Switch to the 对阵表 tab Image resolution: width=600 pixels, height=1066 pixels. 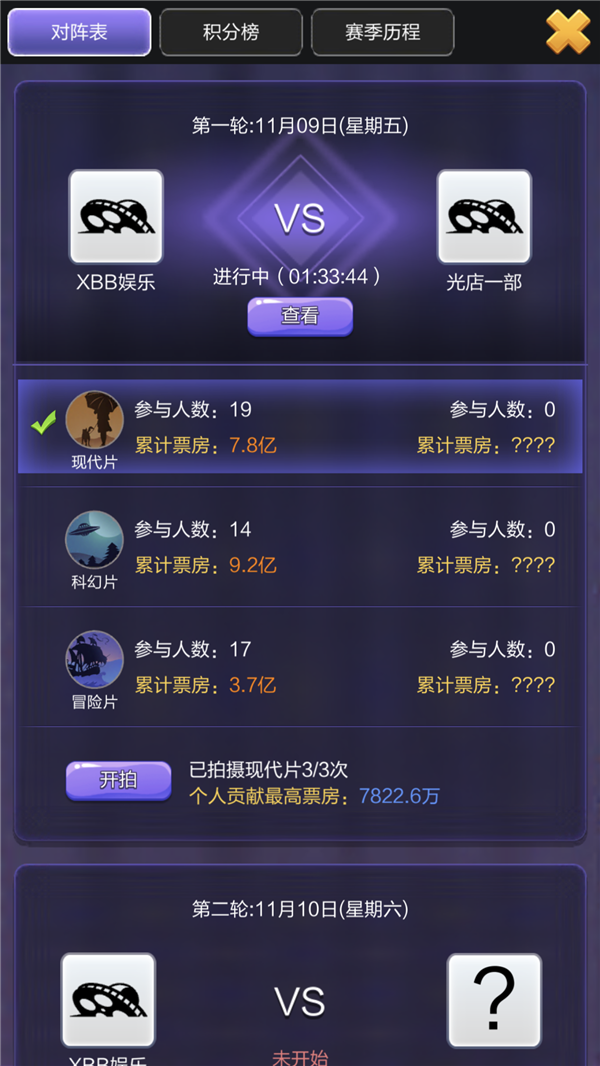79,32
